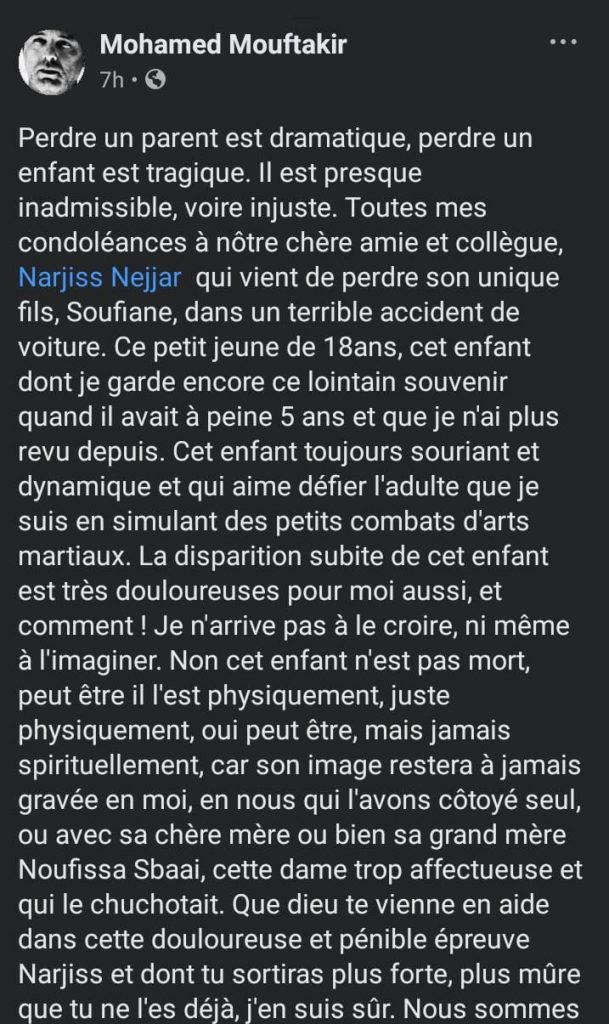
Task: Open Mohamed Mouftakir's profile picture
Action: coord(52,59)
